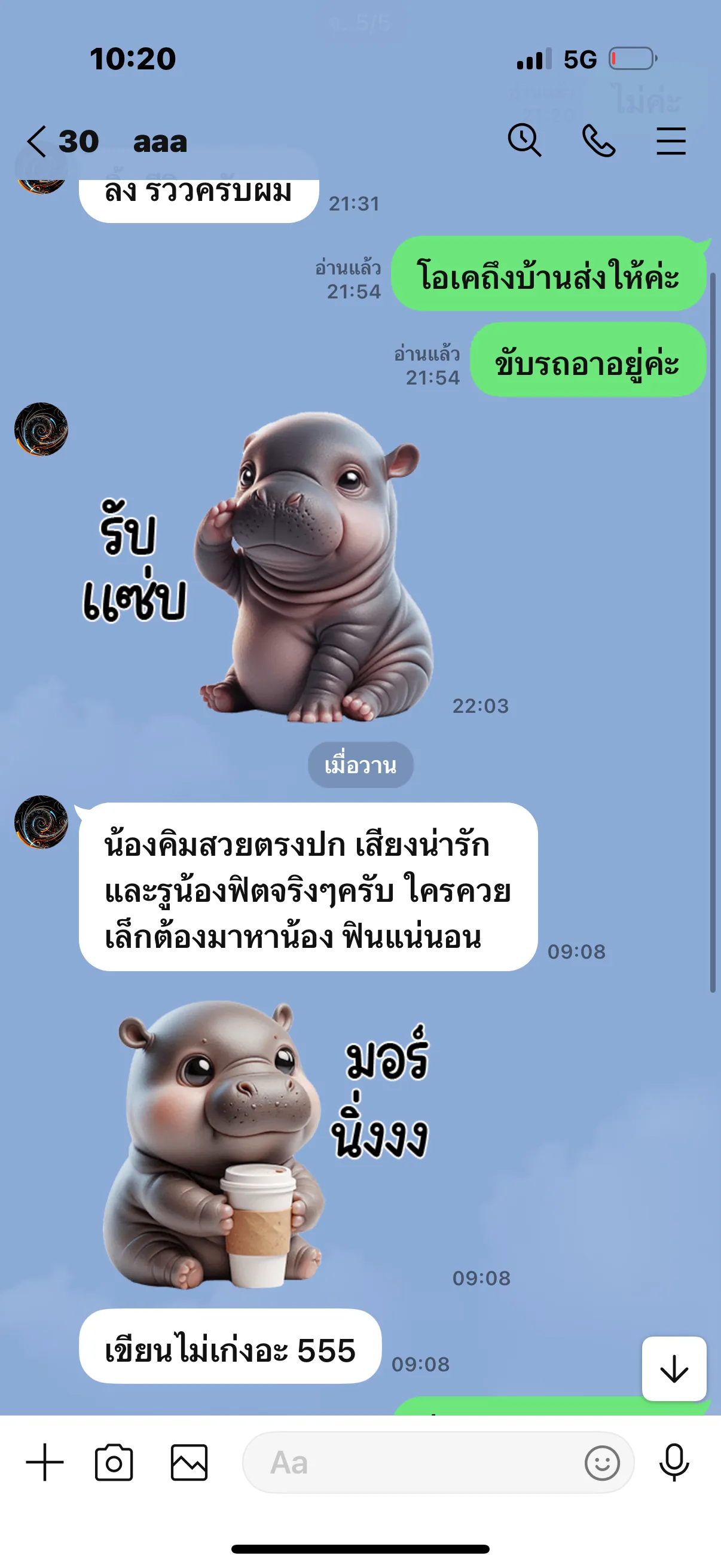
Task: Record a voice message
Action: pos(674,1462)
